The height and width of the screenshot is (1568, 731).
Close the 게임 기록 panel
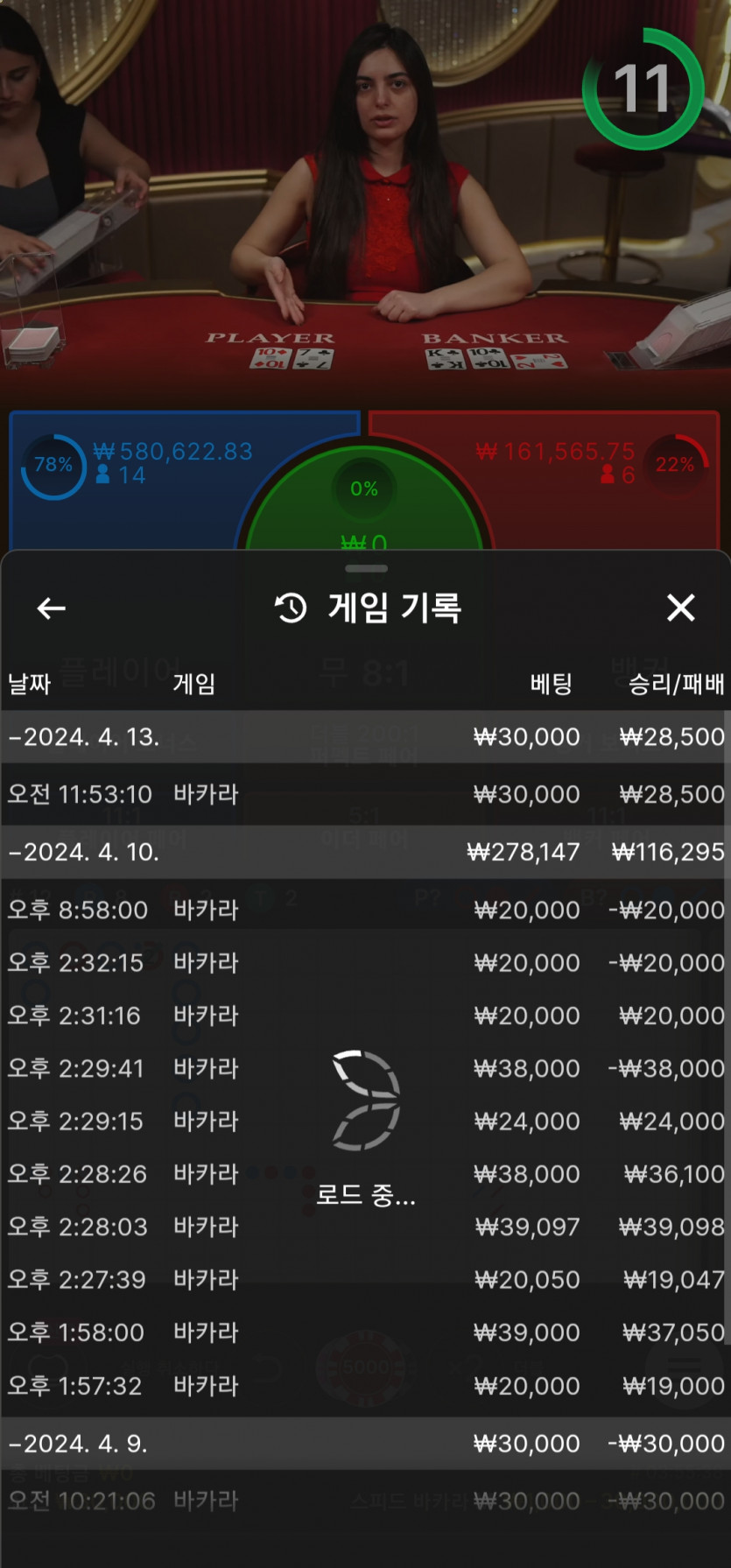tap(680, 608)
